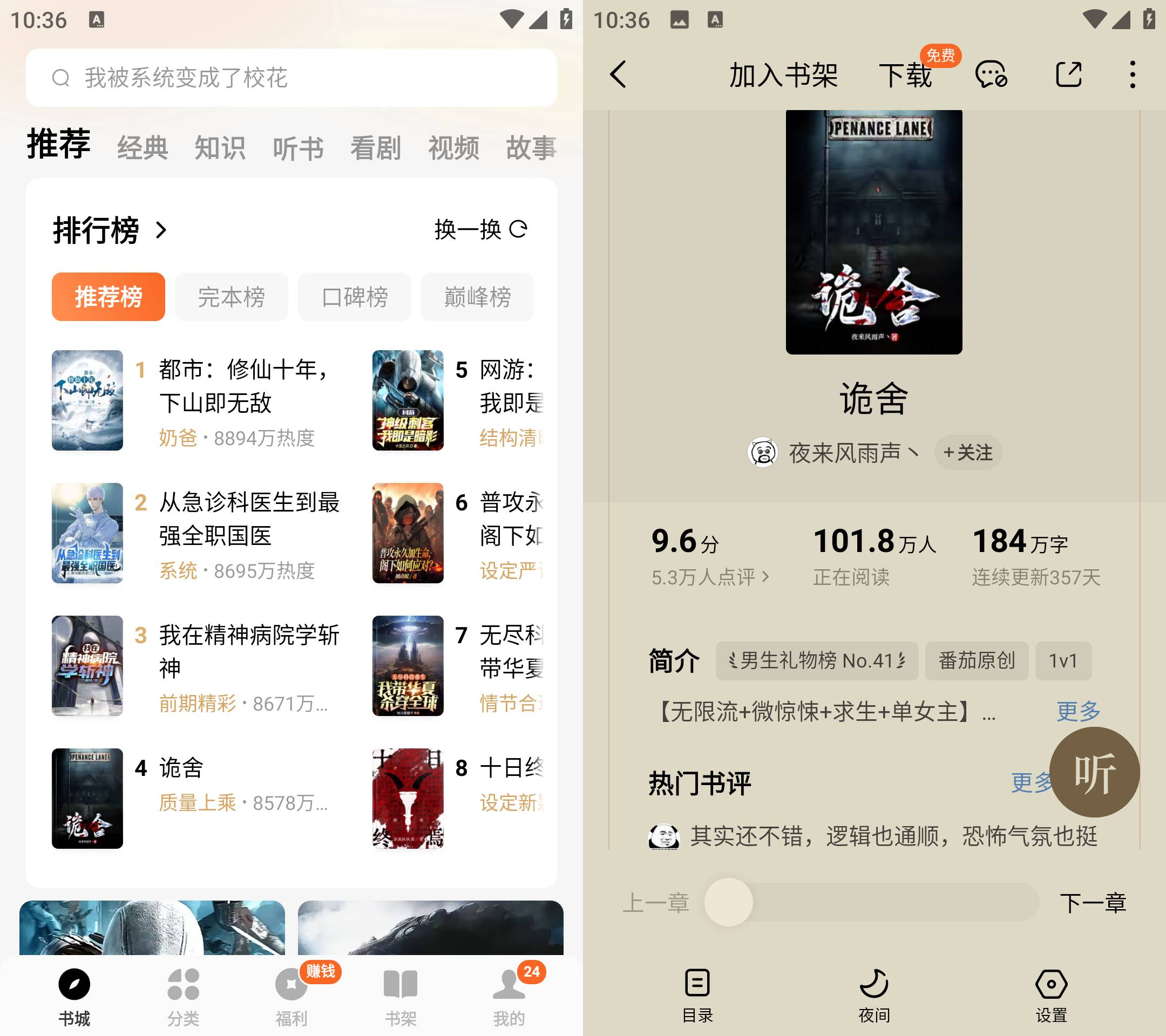Open the three-dot overflow menu

click(x=1133, y=74)
